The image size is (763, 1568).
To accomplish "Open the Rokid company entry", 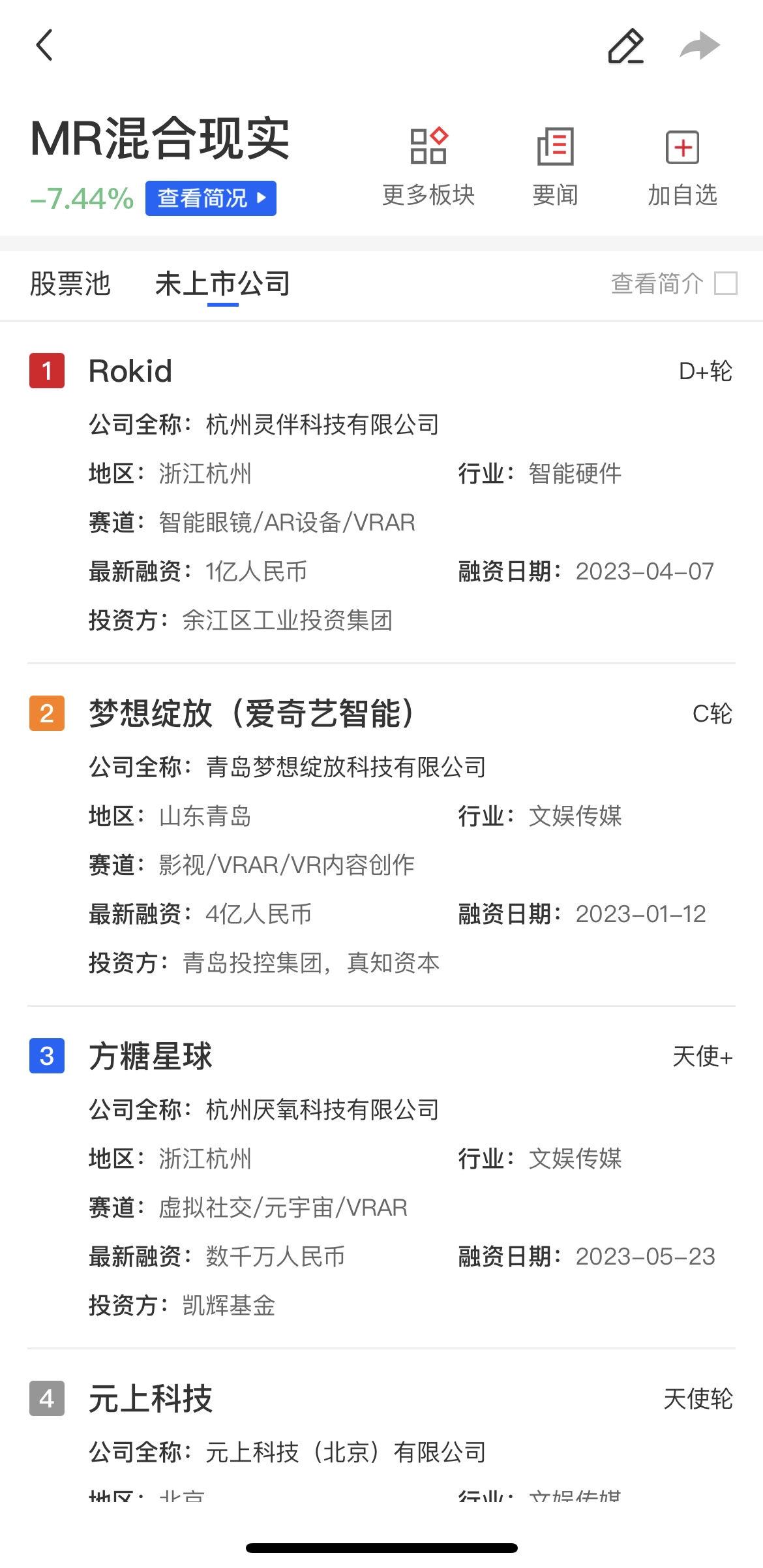I will click(x=130, y=371).
